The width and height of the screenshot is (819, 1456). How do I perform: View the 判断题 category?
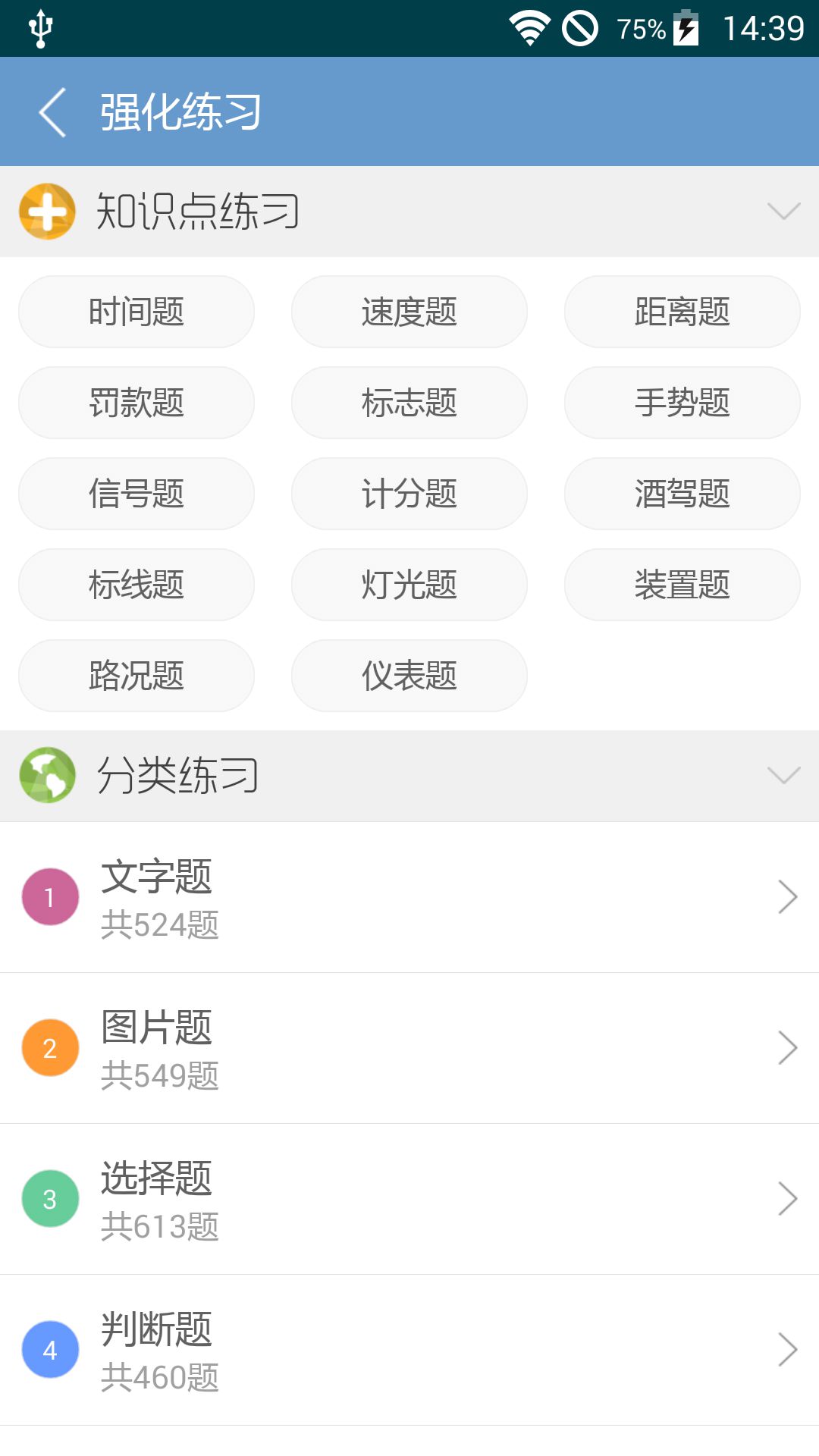[x=409, y=1350]
